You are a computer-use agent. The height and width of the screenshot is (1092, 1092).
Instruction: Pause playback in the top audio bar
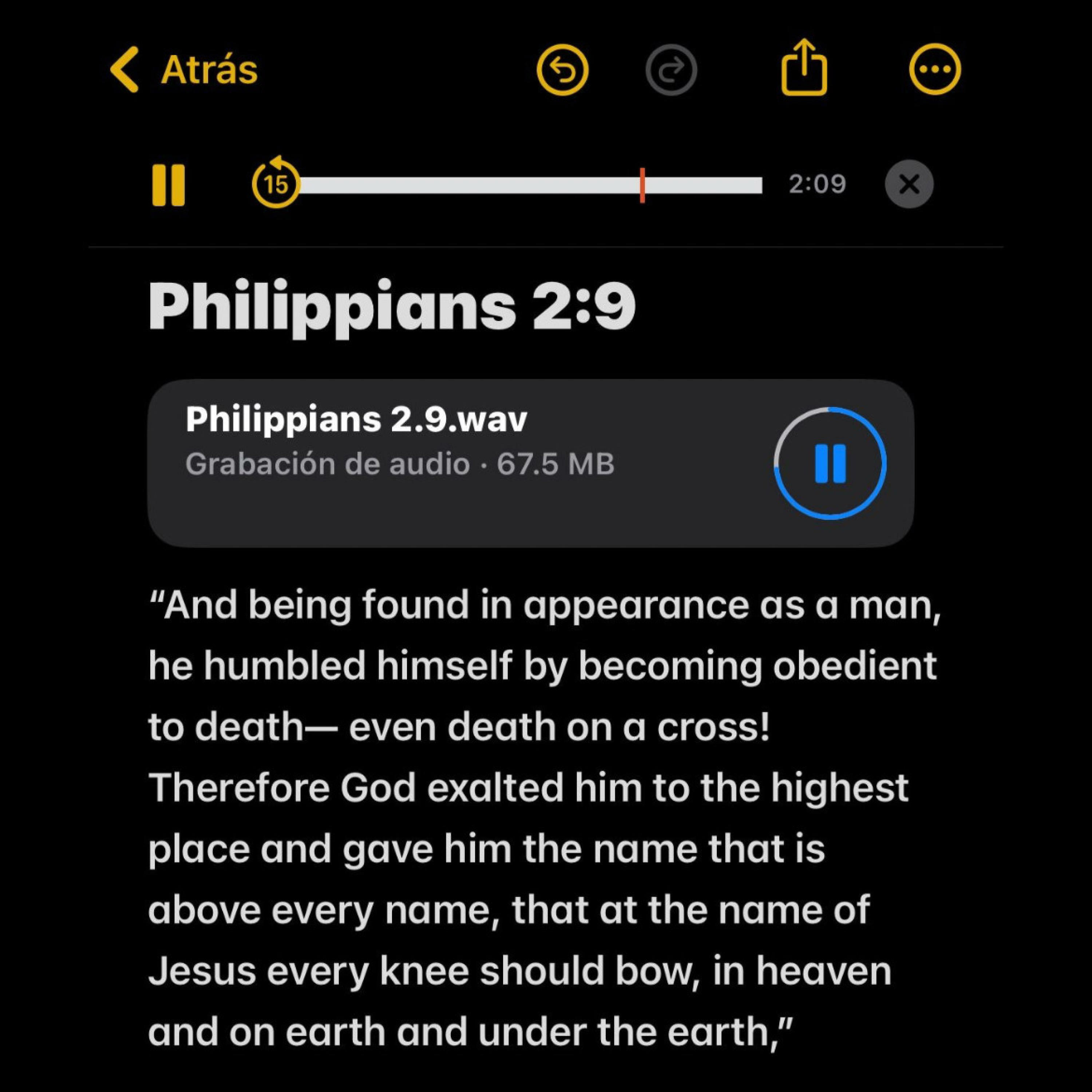(x=169, y=185)
